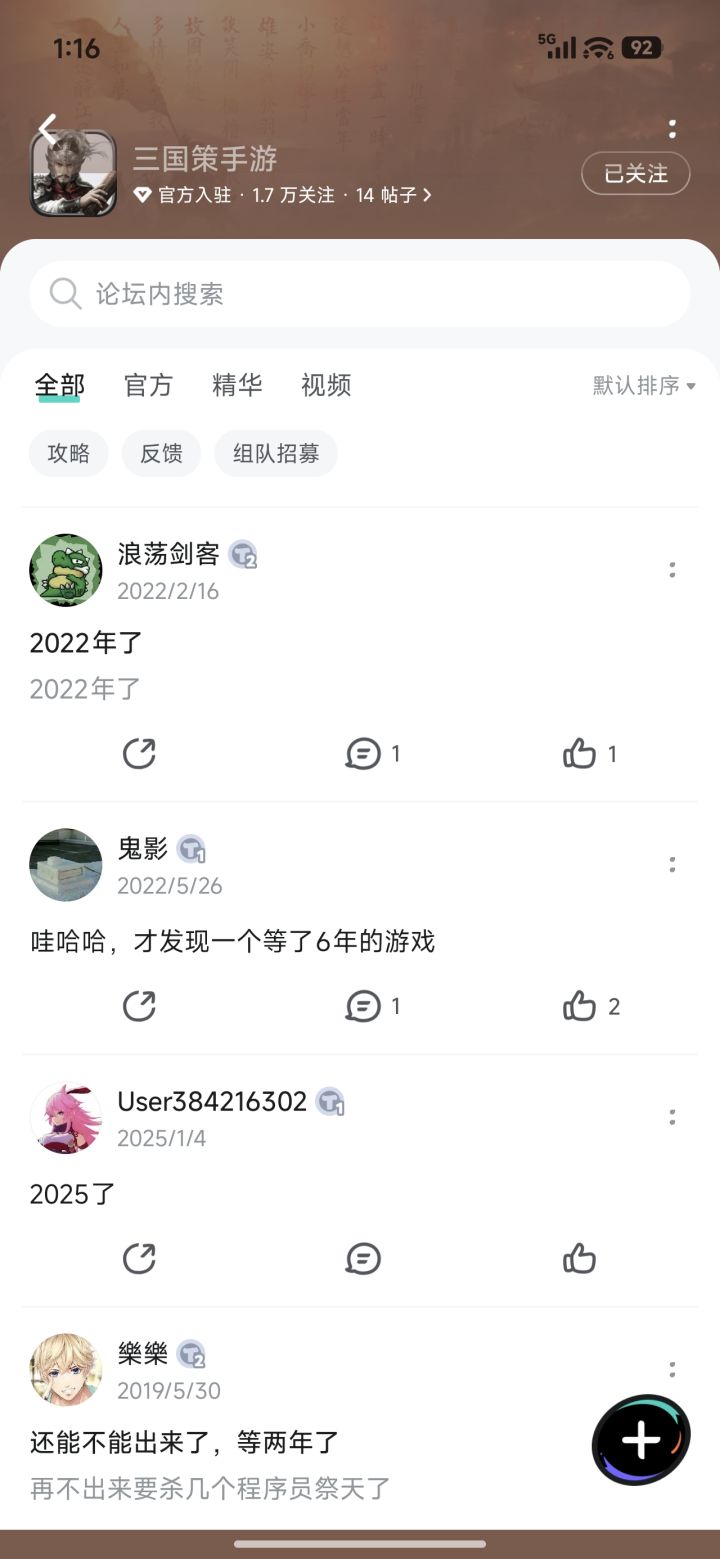Create a new post with plus button

[x=641, y=1440]
